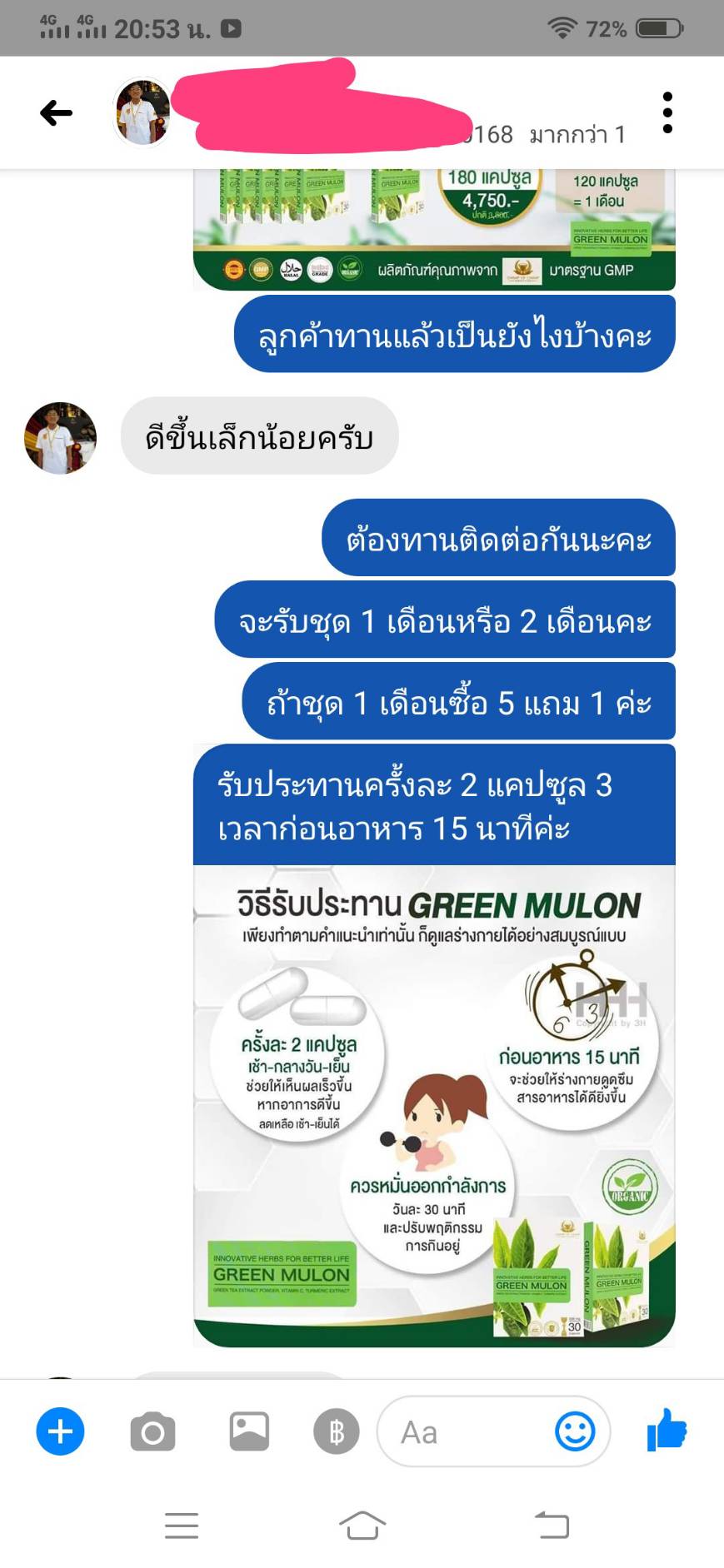Open the emoji smiley picker

pyautogui.click(x=575, y=1431)
